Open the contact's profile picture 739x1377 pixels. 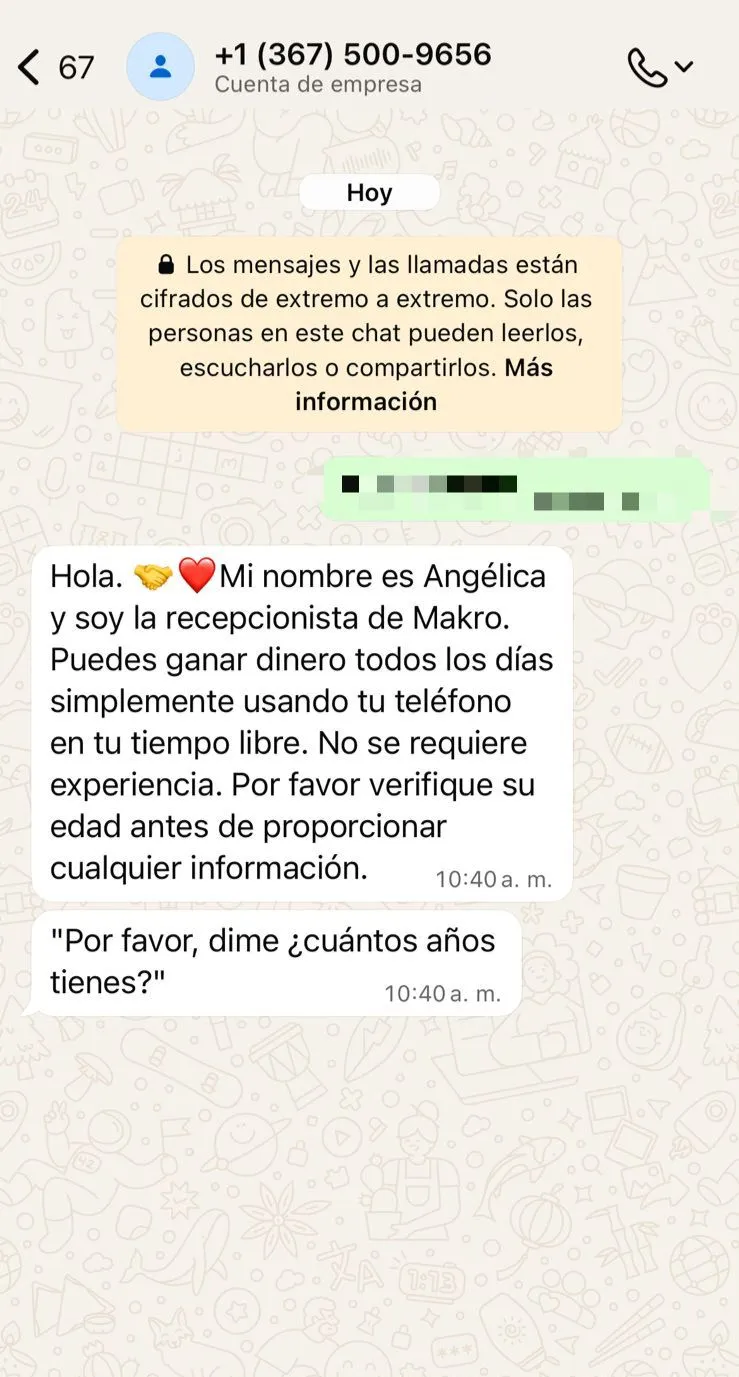(160, 67)
